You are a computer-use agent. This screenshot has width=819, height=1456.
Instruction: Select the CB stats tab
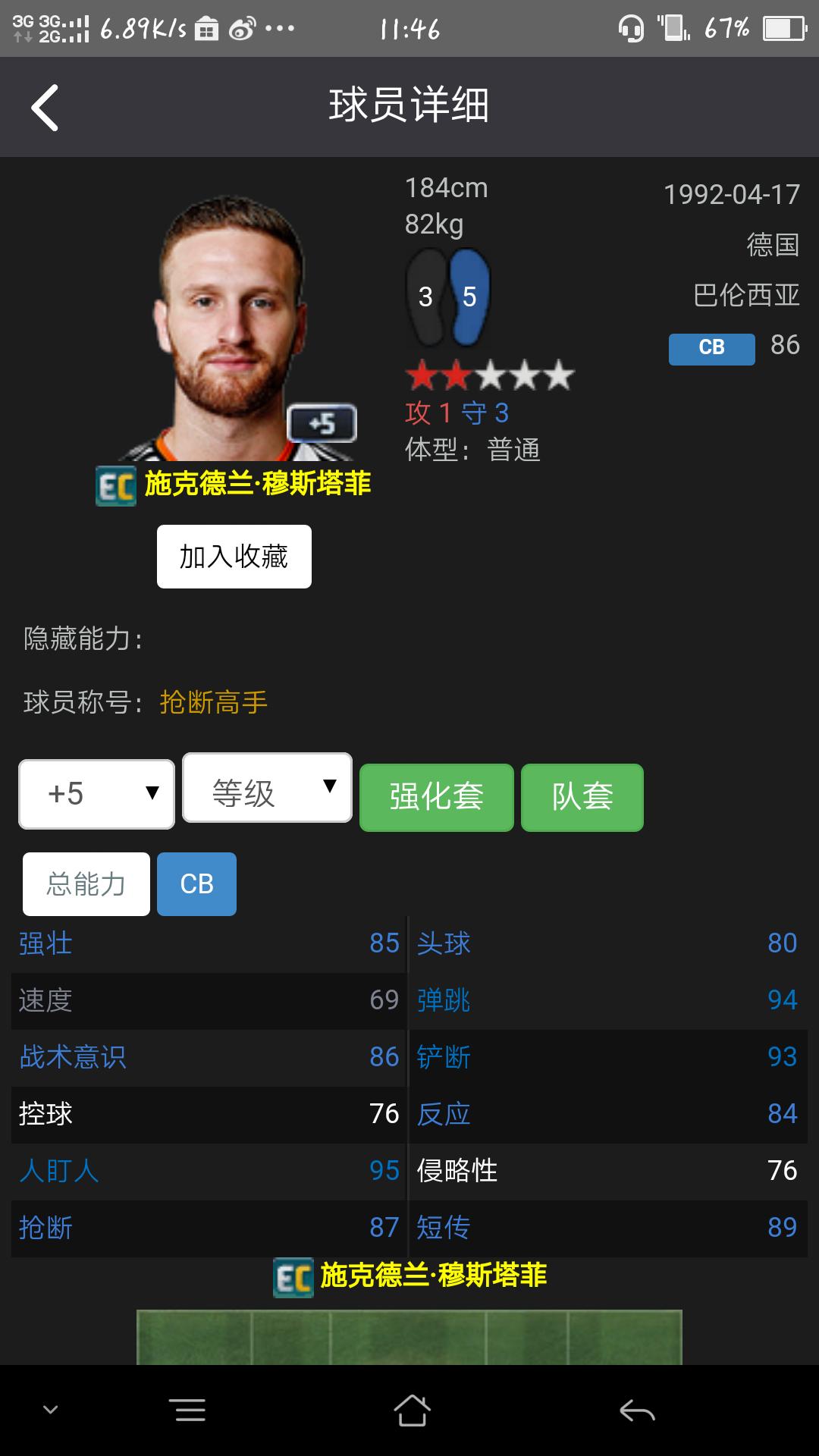click(x=196, y=883)
